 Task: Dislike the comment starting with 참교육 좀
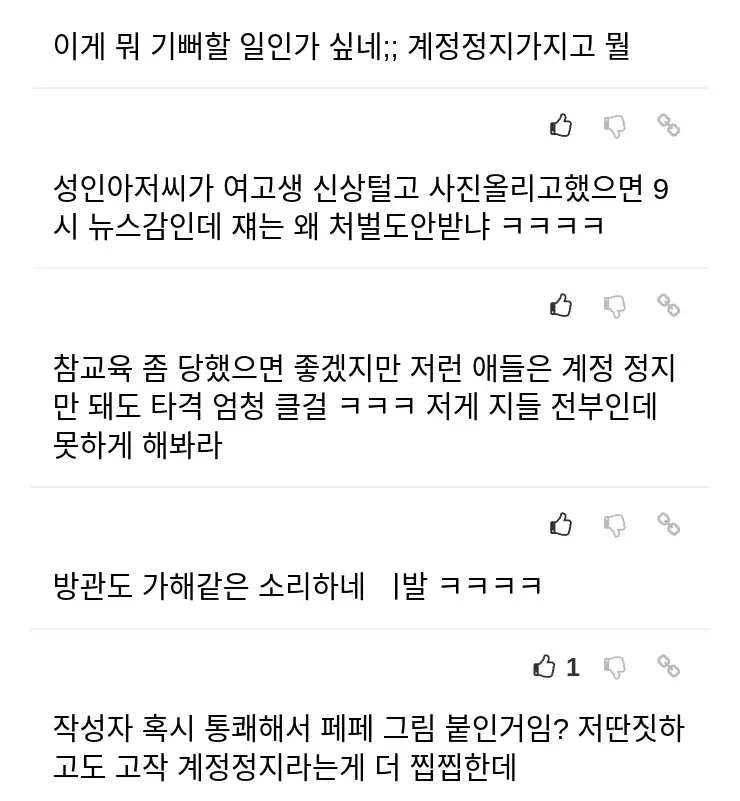click(615, 304)
